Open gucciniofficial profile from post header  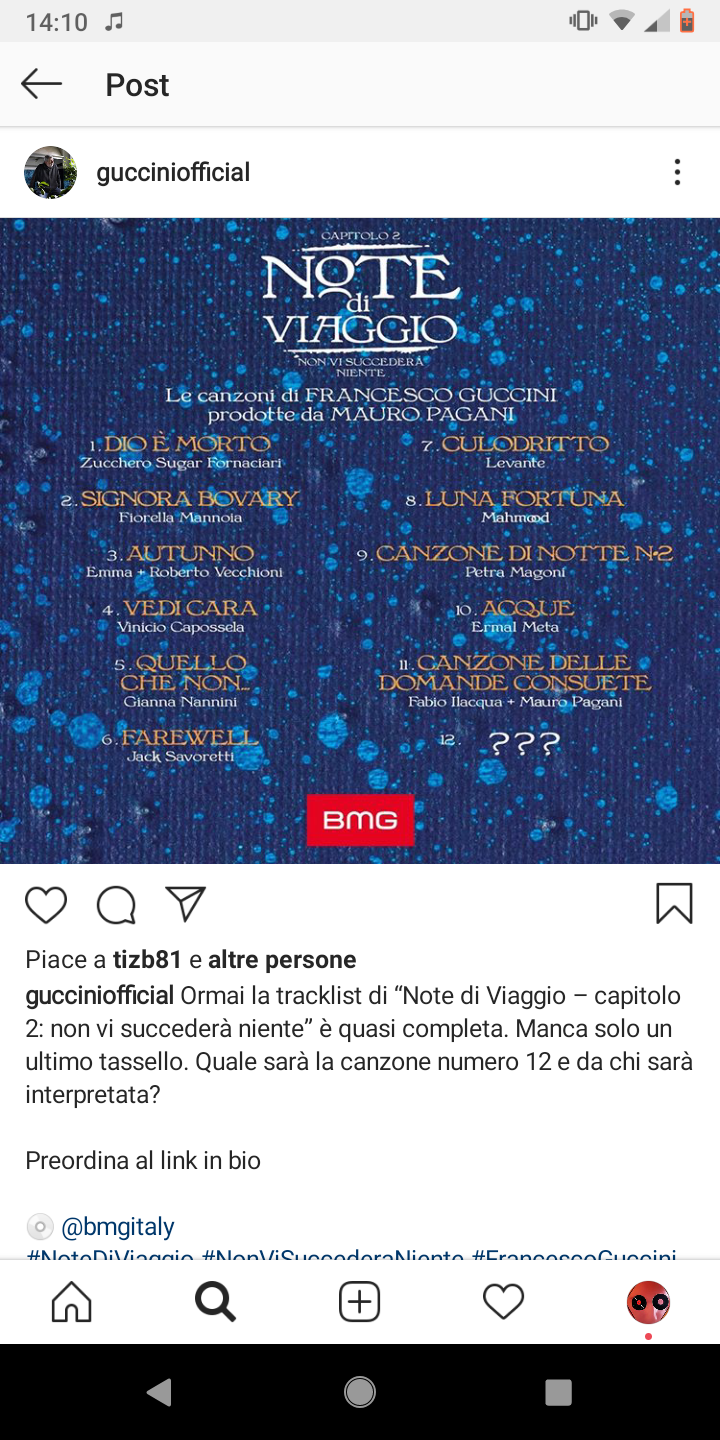[x=173, y=172]
